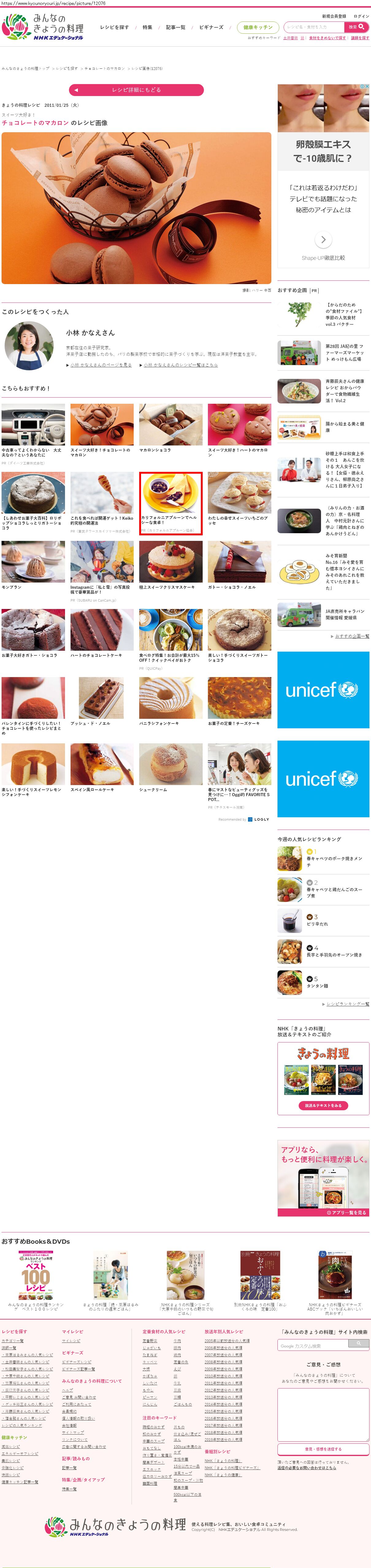Open 小林 かなえさんのページを見る link
Image resolution: width=371 pixels, height=1568 pixels.
[100, 364]
